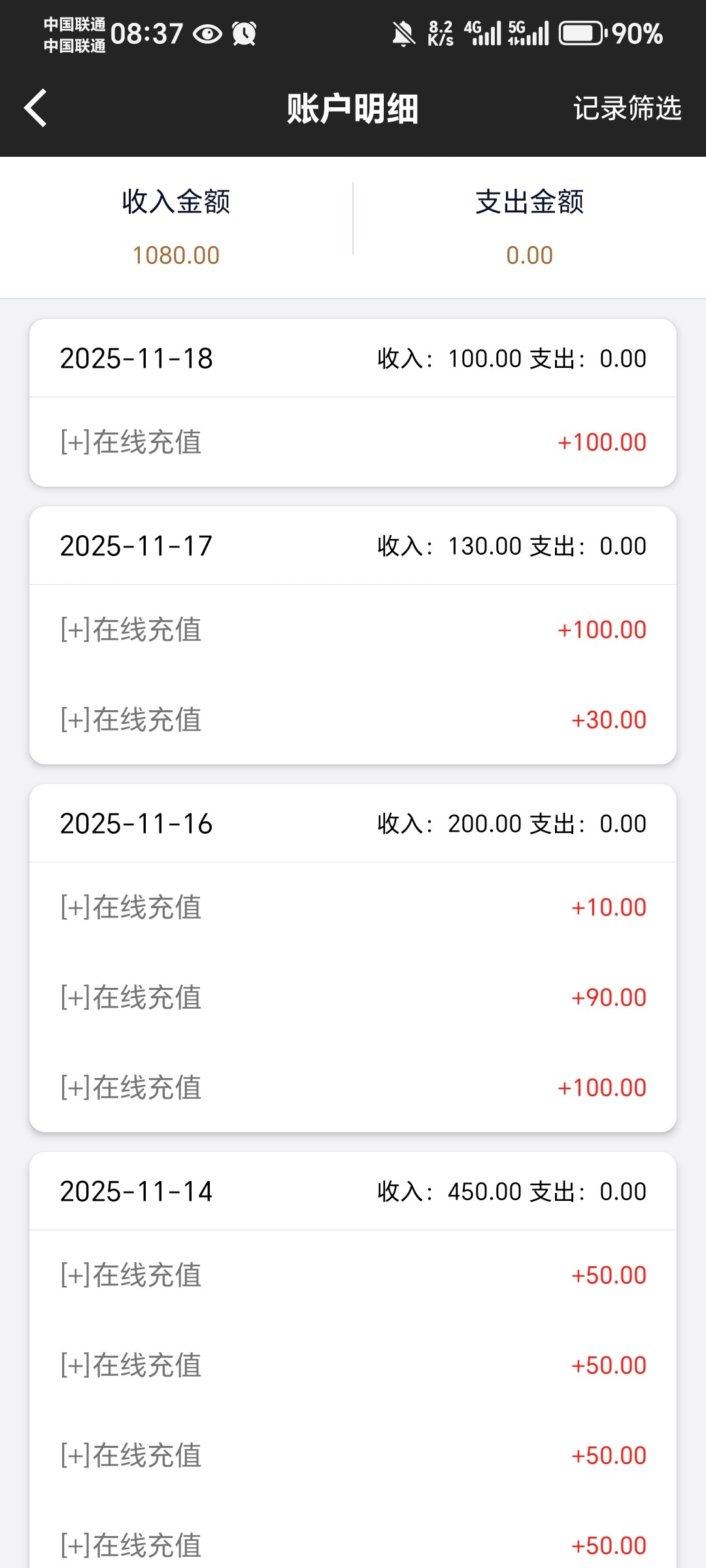Tap the 账户明细 title
Viewport: 706px width, 1568px height.
352,108
